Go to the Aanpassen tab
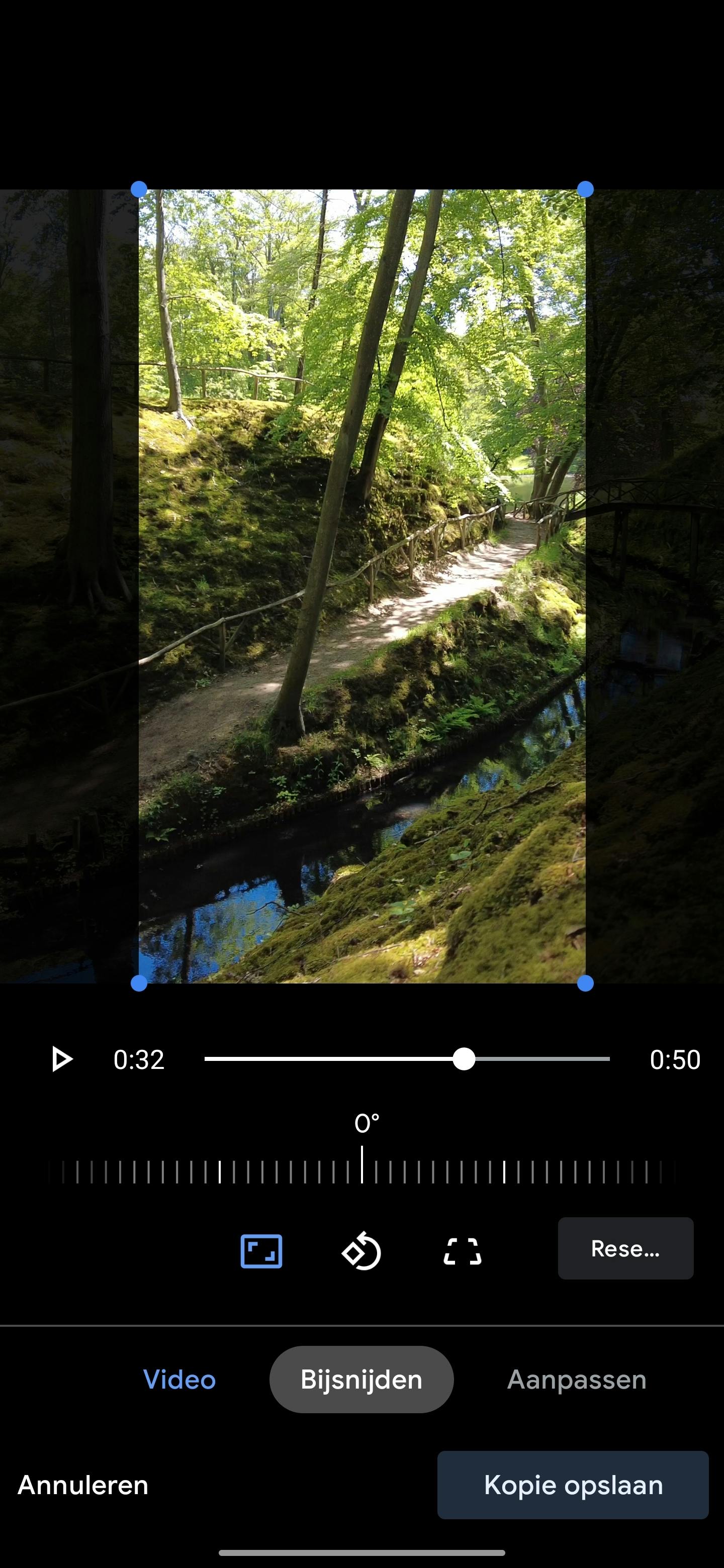The width and height of the screenshot is (724, 1568). click(577, 1380)
